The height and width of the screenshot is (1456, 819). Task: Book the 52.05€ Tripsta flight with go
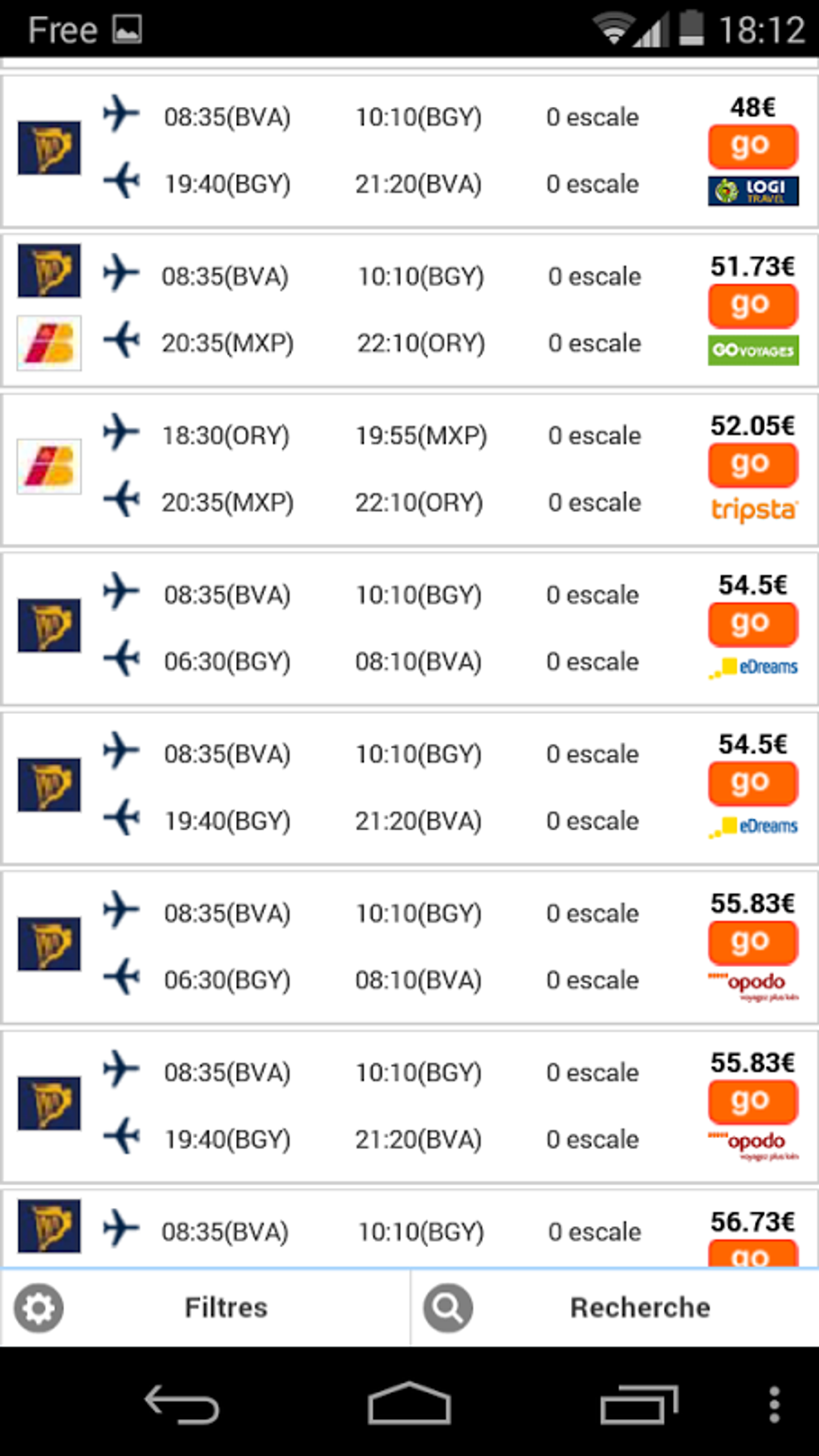[x=752, y=464]
